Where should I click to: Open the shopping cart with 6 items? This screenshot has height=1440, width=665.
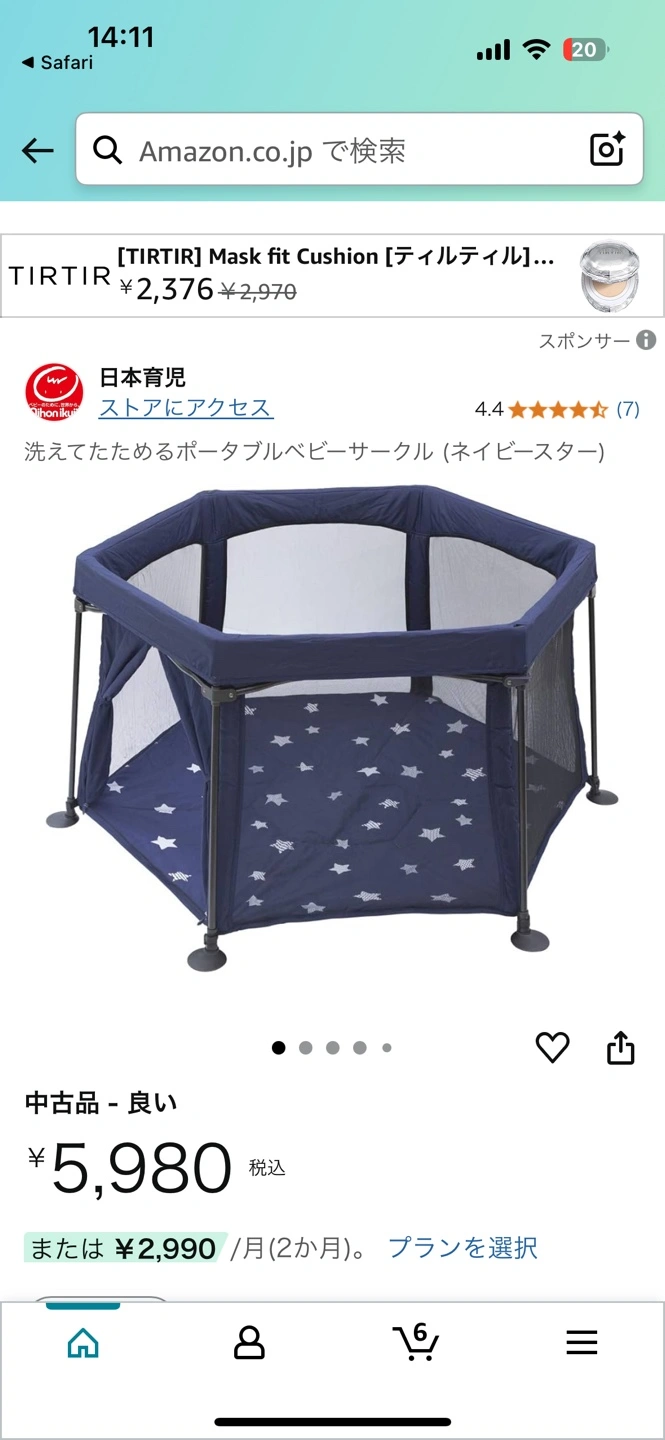click(x=415, y=1342)
